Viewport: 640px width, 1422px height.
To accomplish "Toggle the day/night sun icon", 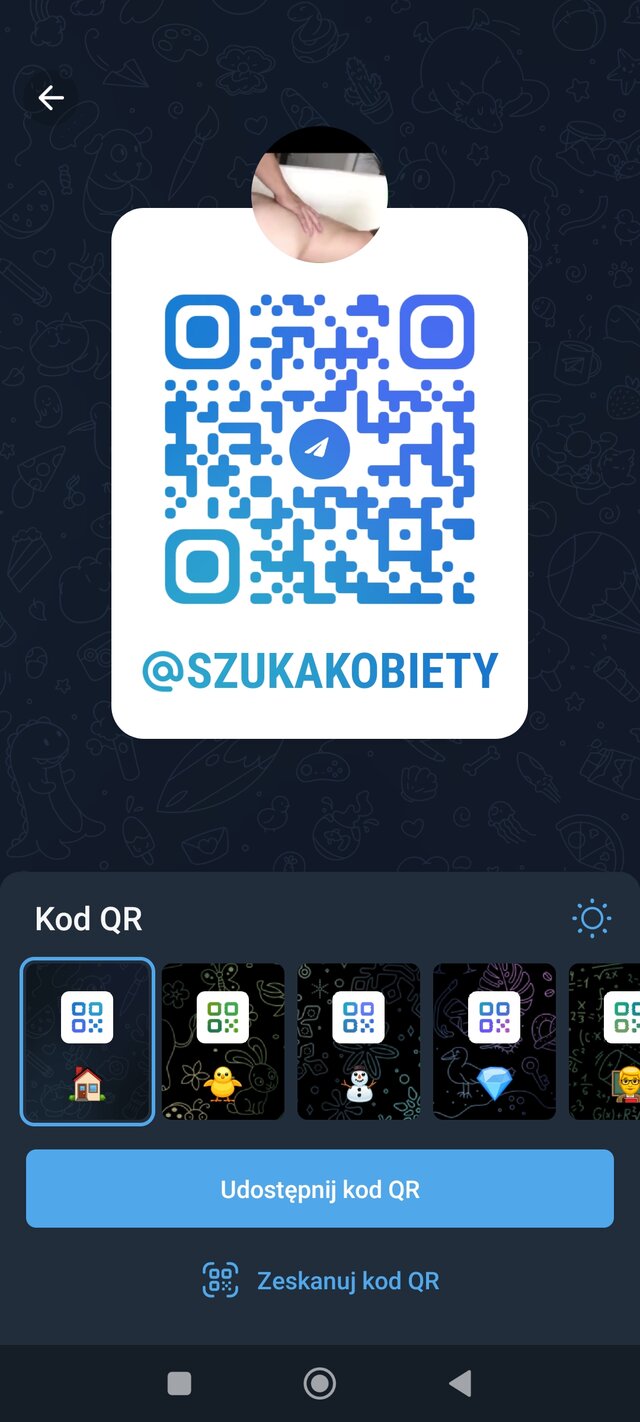I will pos(591,918).
